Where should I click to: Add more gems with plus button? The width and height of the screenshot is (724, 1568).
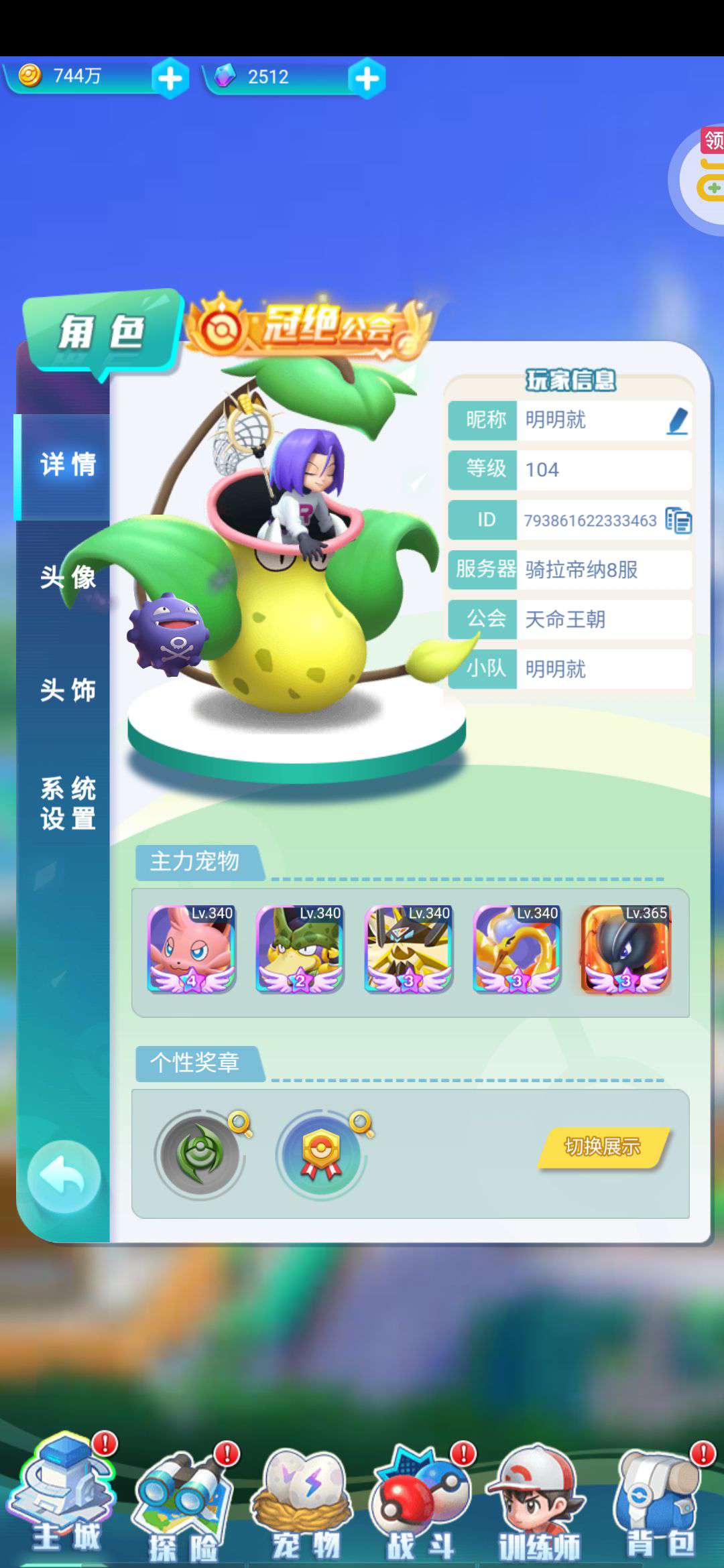click(x=367, y=79)
